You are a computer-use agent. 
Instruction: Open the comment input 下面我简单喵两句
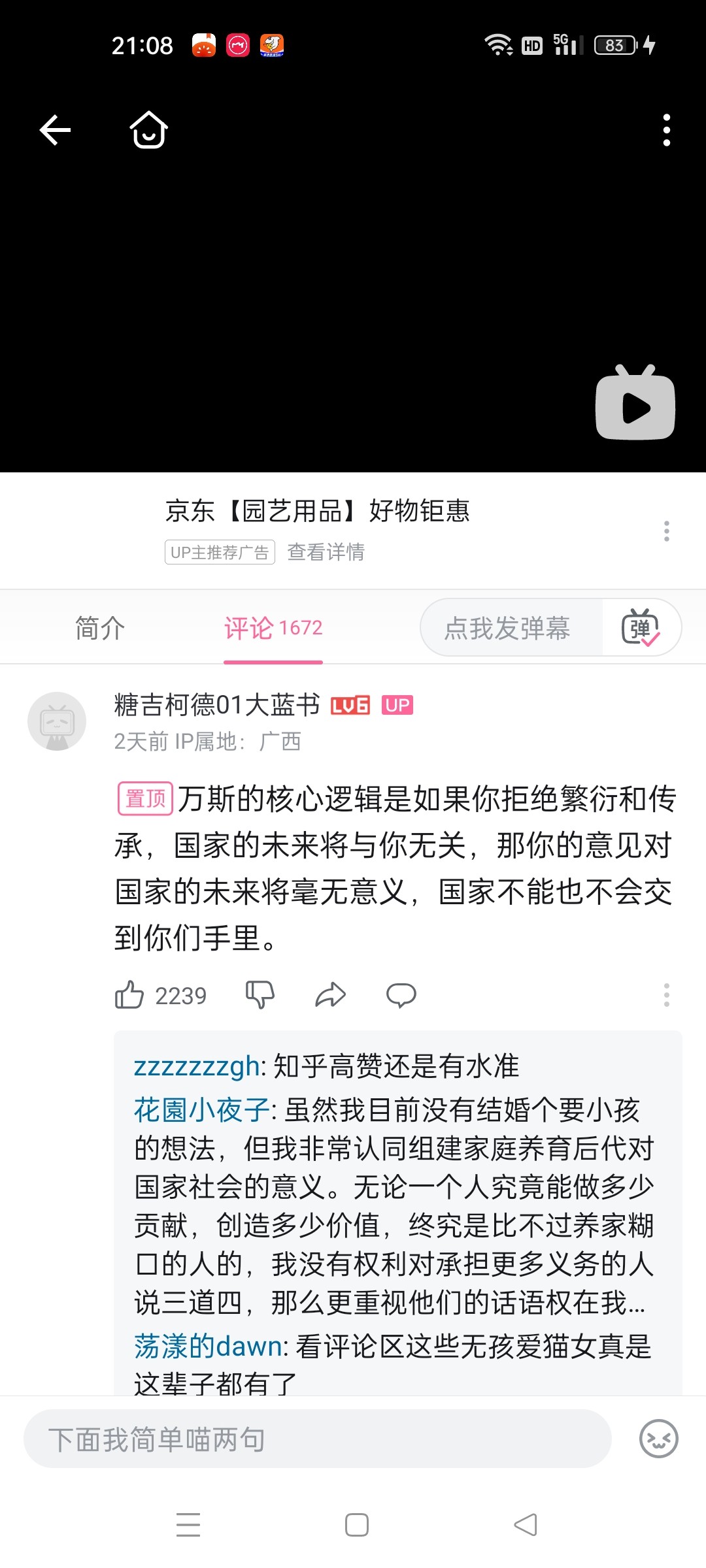[317, 1439]
